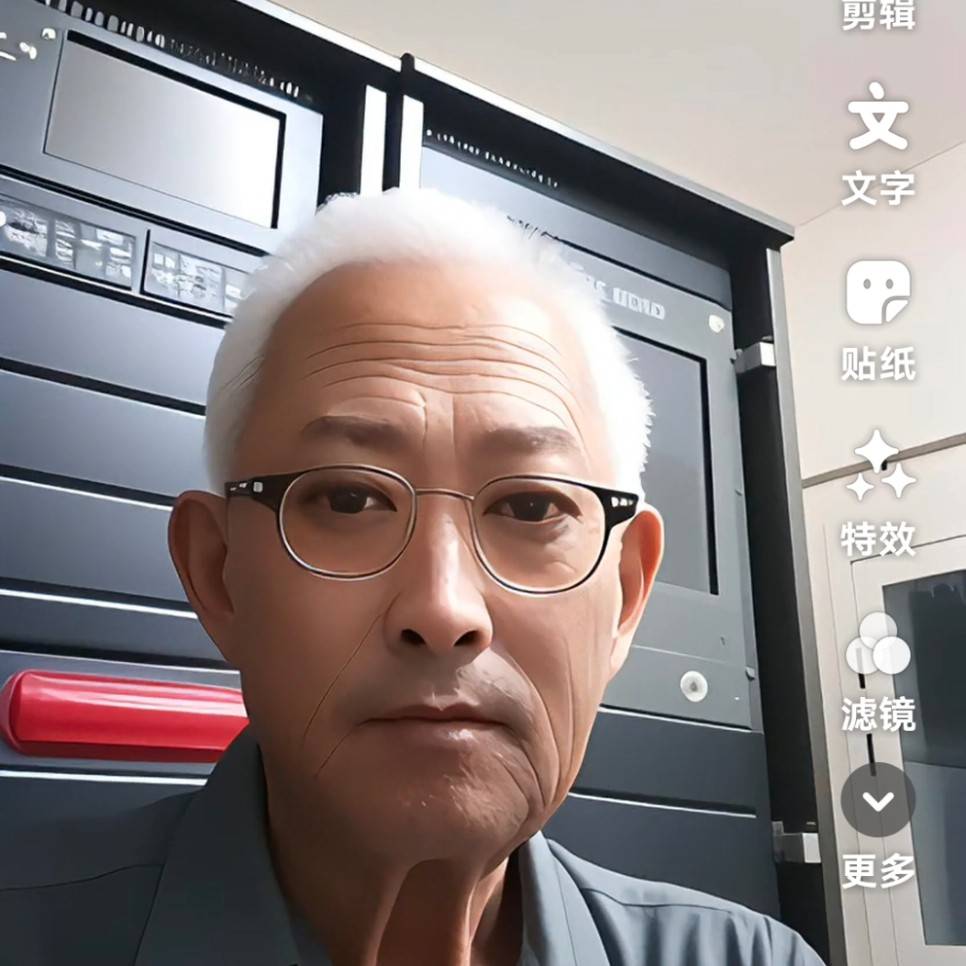Open the 贴纸 sticker picker
The image size is (966, 966).
[878, 318]
